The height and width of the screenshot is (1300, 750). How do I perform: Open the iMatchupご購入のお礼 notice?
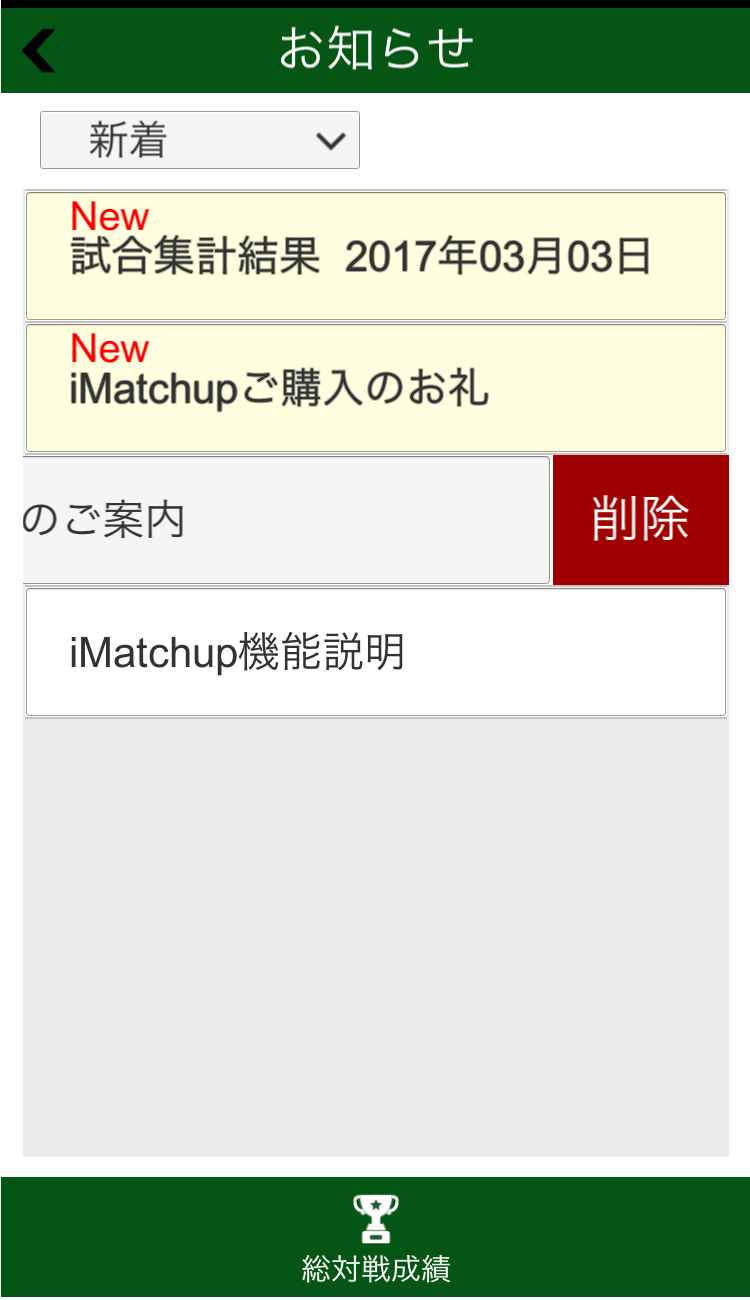coord(375,388)
